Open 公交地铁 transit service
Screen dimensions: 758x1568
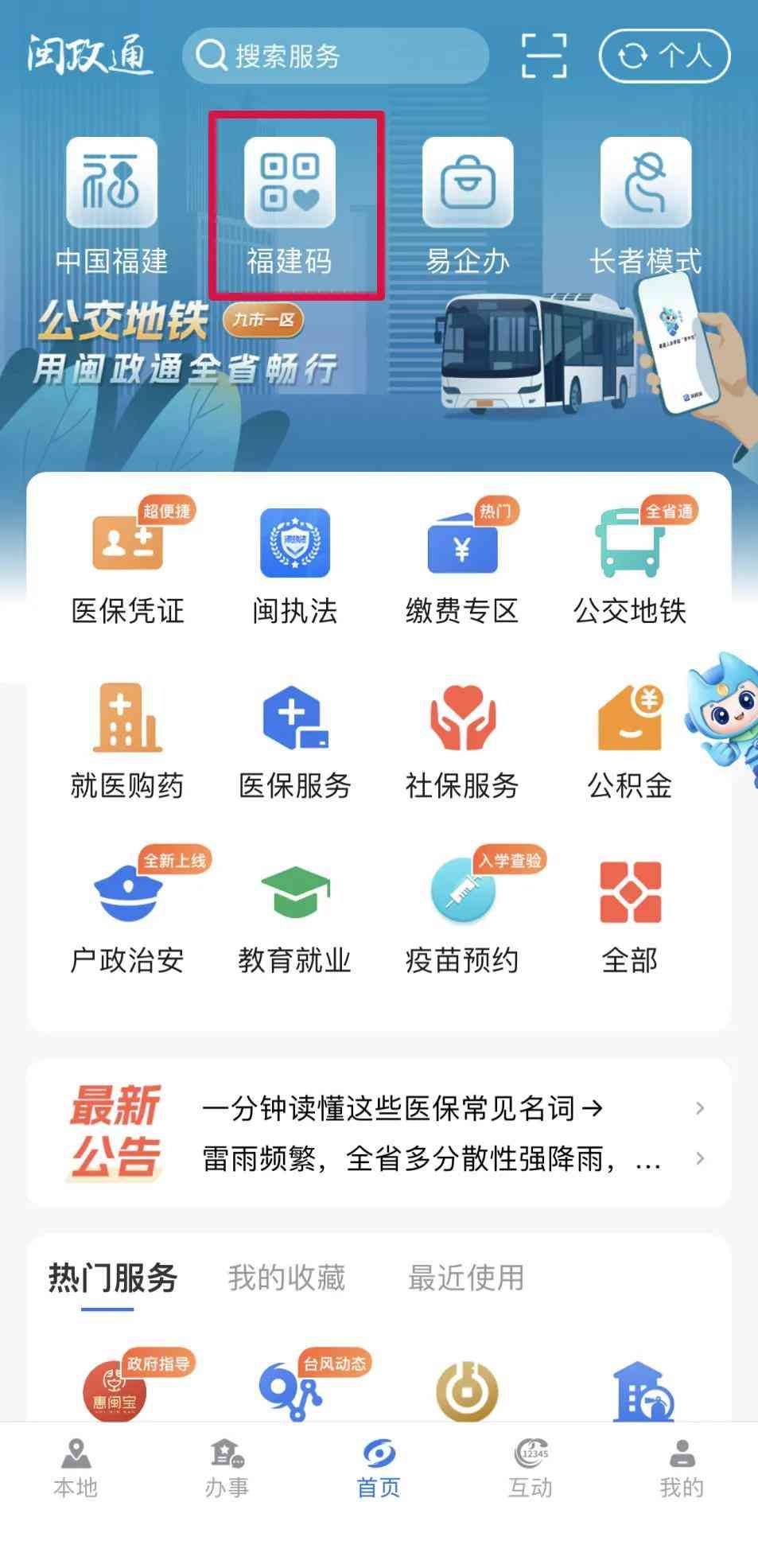630,564
